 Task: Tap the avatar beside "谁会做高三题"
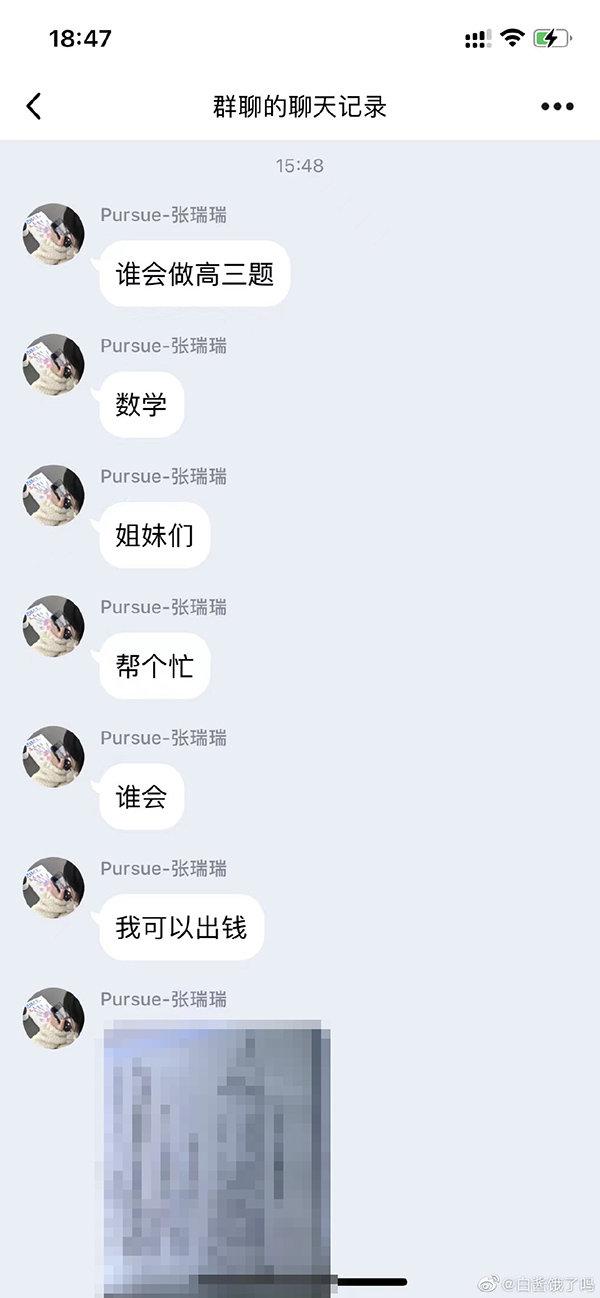53,234
